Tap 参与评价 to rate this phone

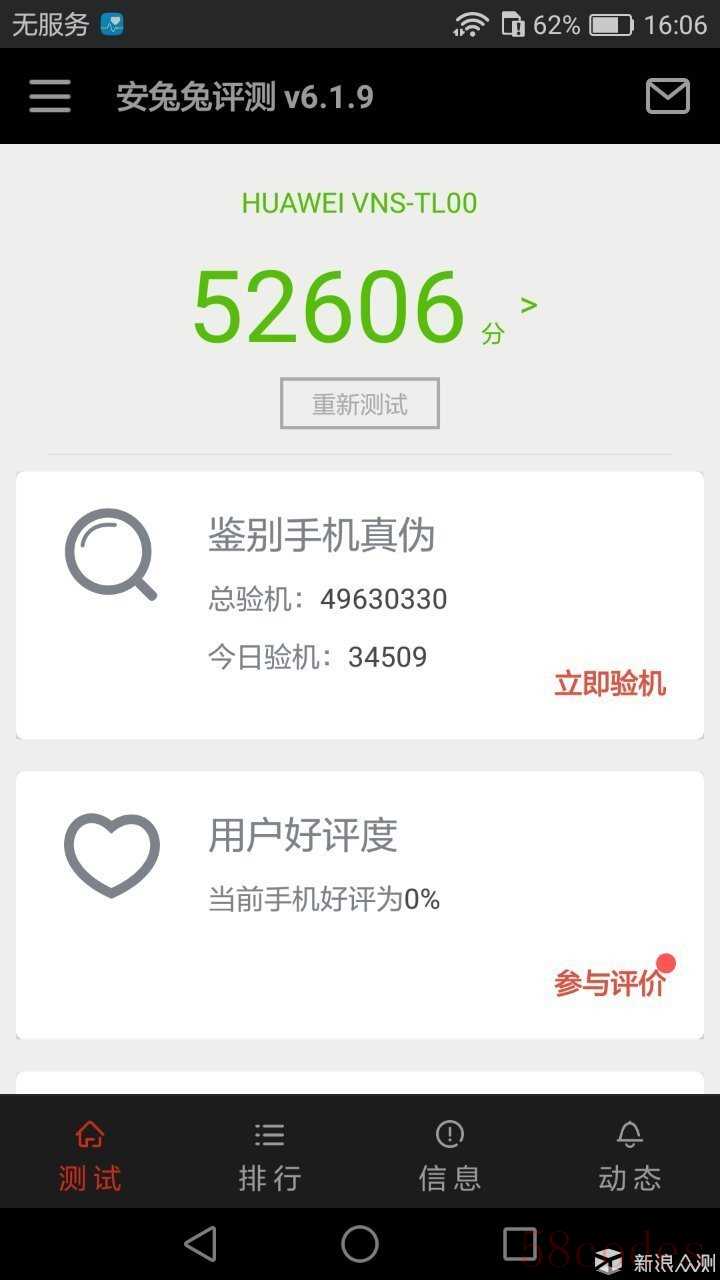point(610,983)
